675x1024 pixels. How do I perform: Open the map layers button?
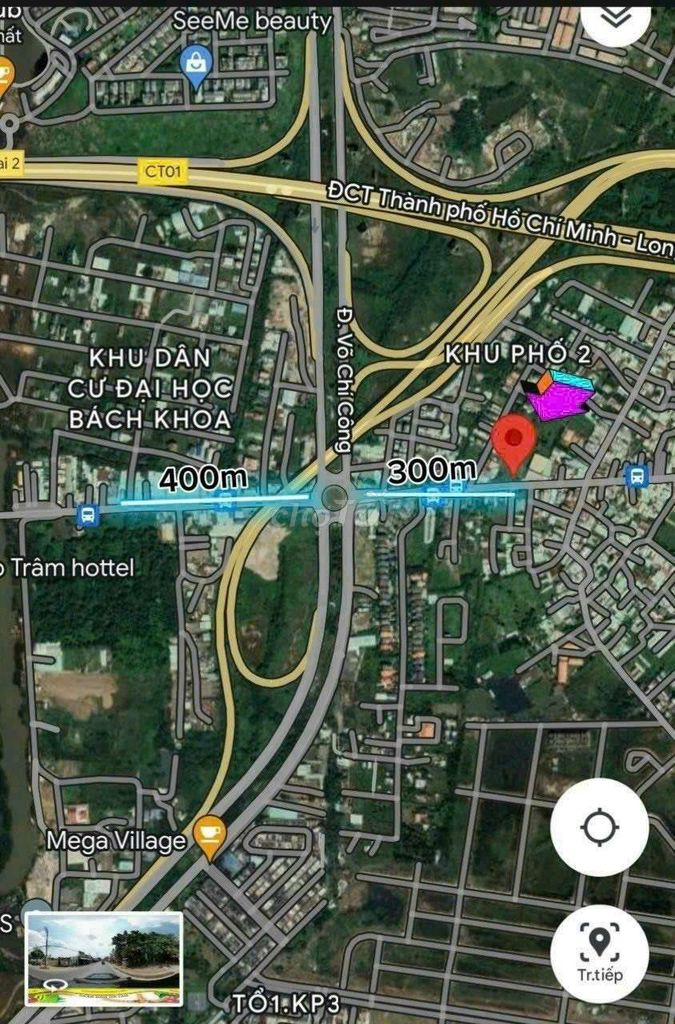(x=616, y=18)
